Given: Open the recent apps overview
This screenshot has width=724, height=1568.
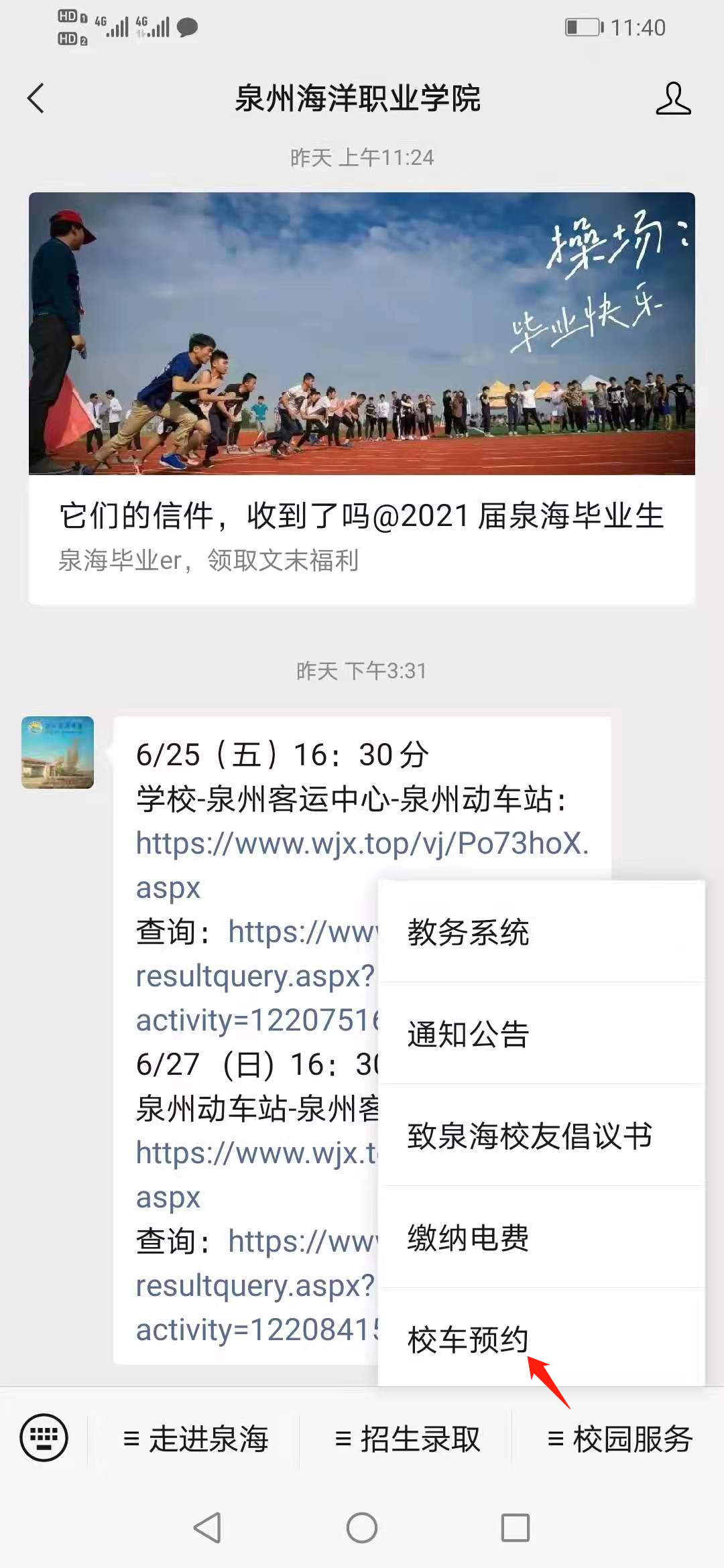Looking at the screenshot, I should click(515, 1528).
